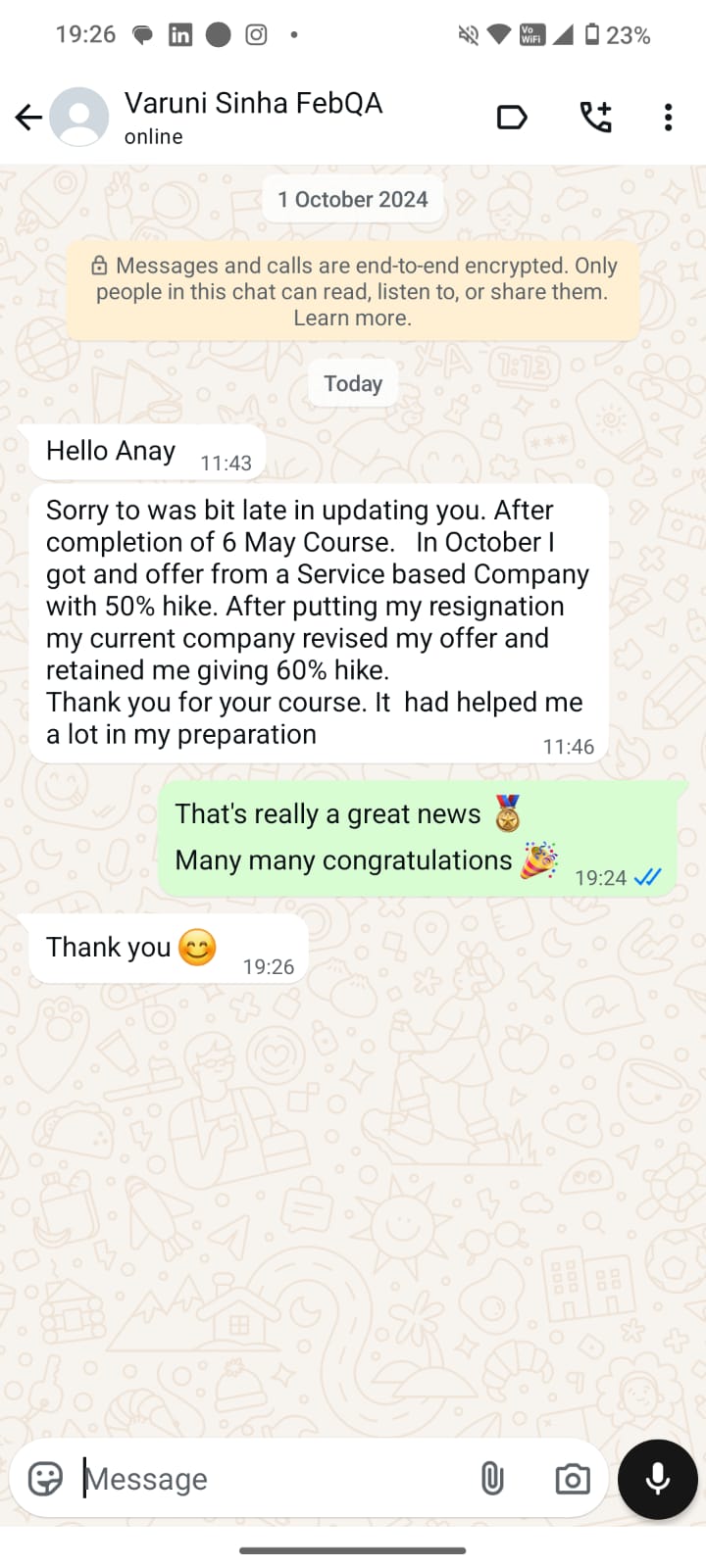
Task: Tap the encryption notice to learn more
Action: tap(353, 292)
